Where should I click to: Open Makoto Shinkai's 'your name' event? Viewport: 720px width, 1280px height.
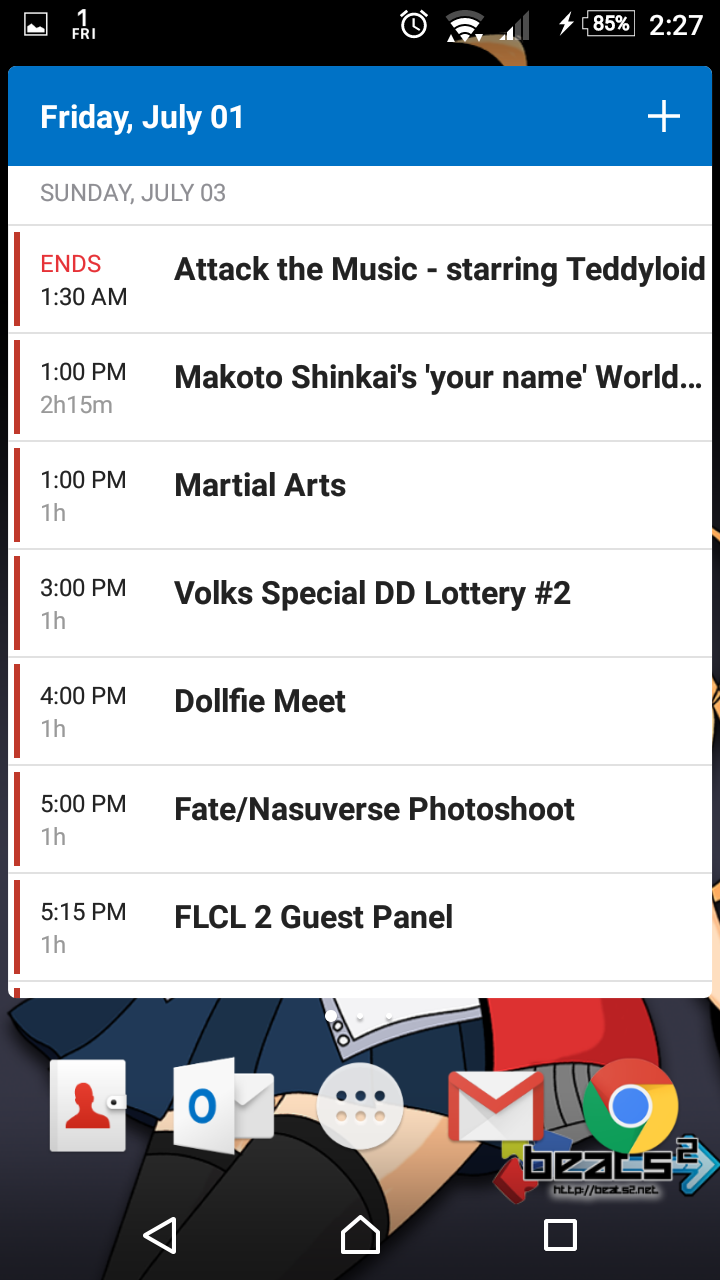click(x=360, y=387)
